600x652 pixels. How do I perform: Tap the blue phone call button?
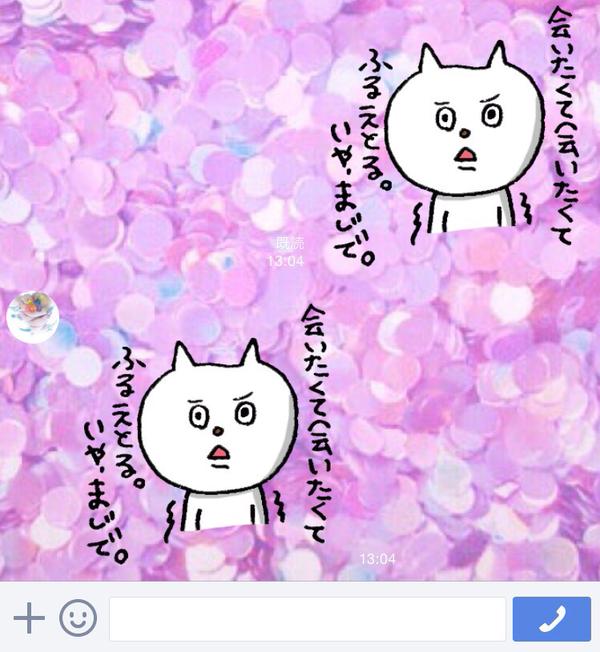[551, 619]
